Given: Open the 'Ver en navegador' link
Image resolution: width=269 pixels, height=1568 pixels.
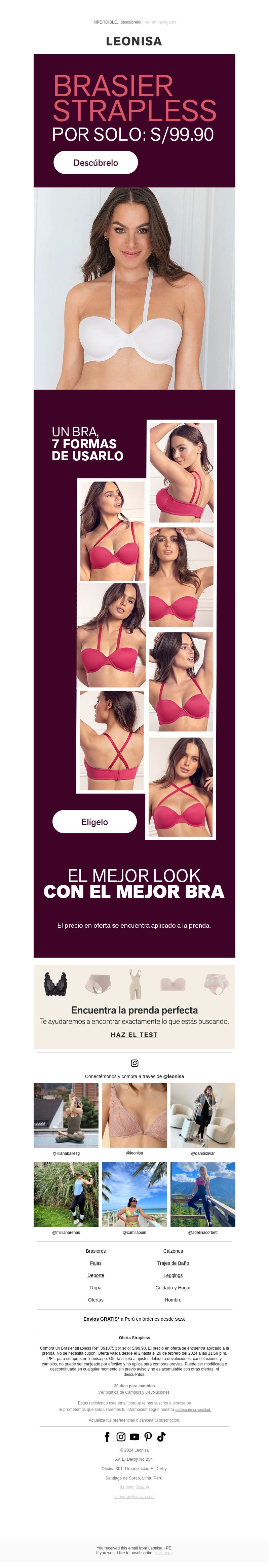Looking at the screenshot, I should tap(160, 22).
